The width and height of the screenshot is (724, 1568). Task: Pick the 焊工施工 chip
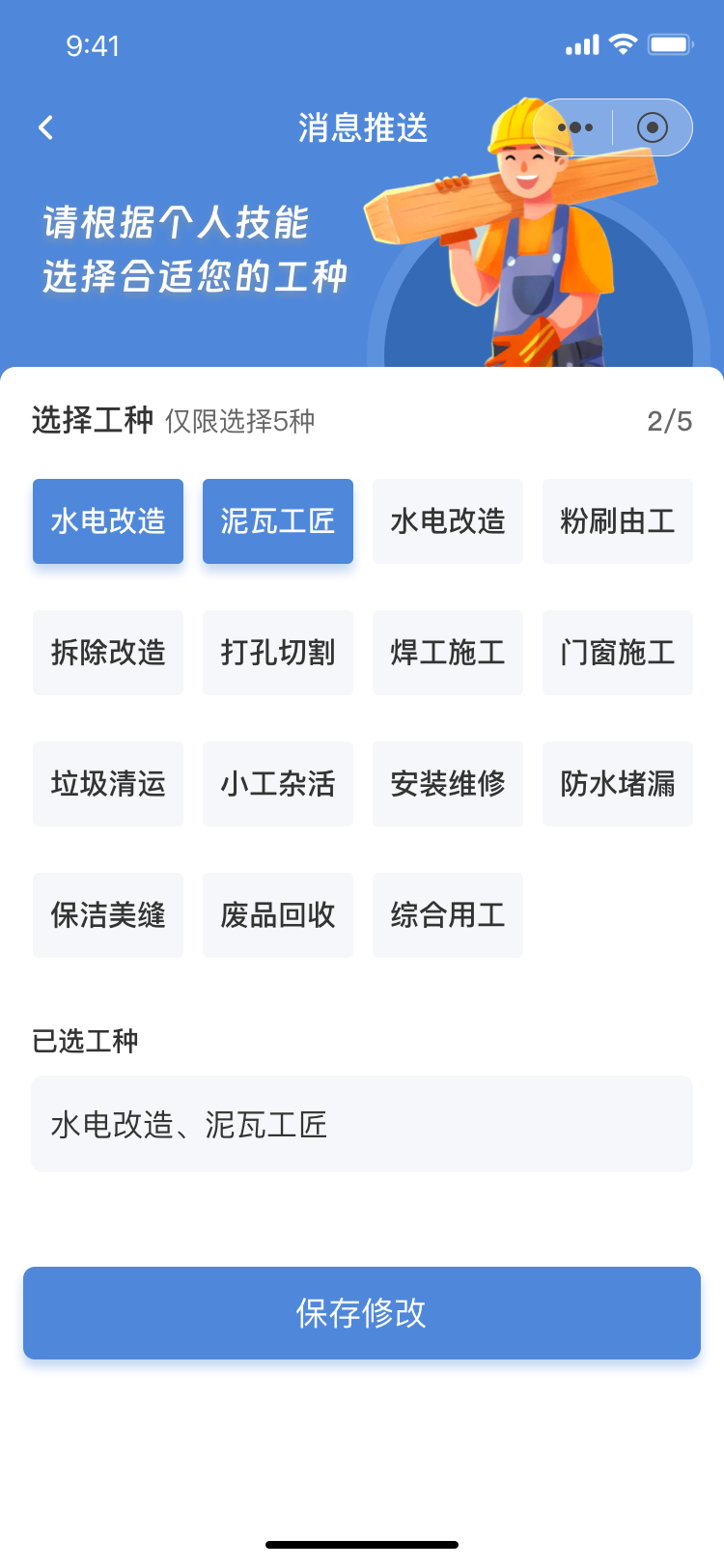[448, 653]
